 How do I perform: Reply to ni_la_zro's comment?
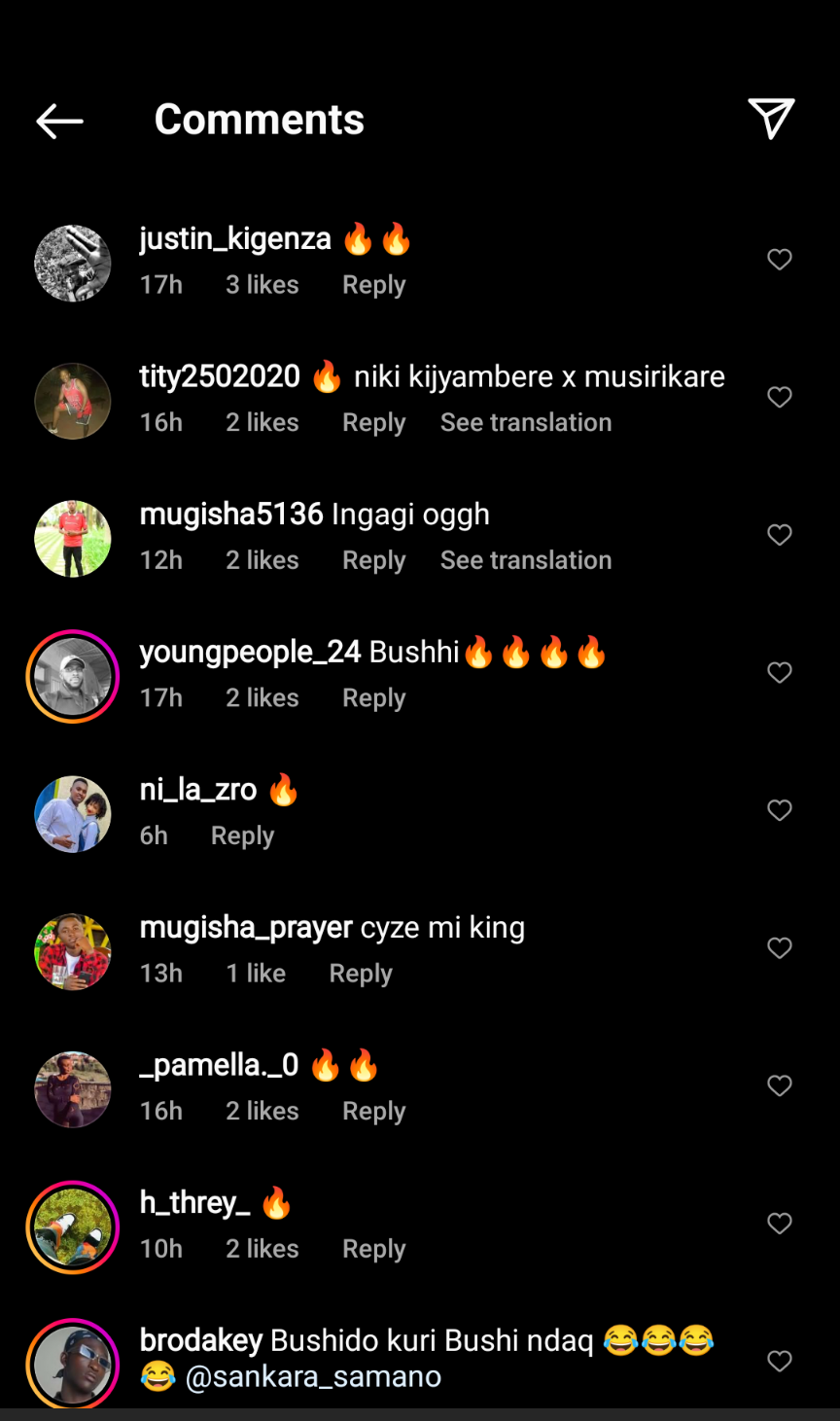click(x=242, y=835)
